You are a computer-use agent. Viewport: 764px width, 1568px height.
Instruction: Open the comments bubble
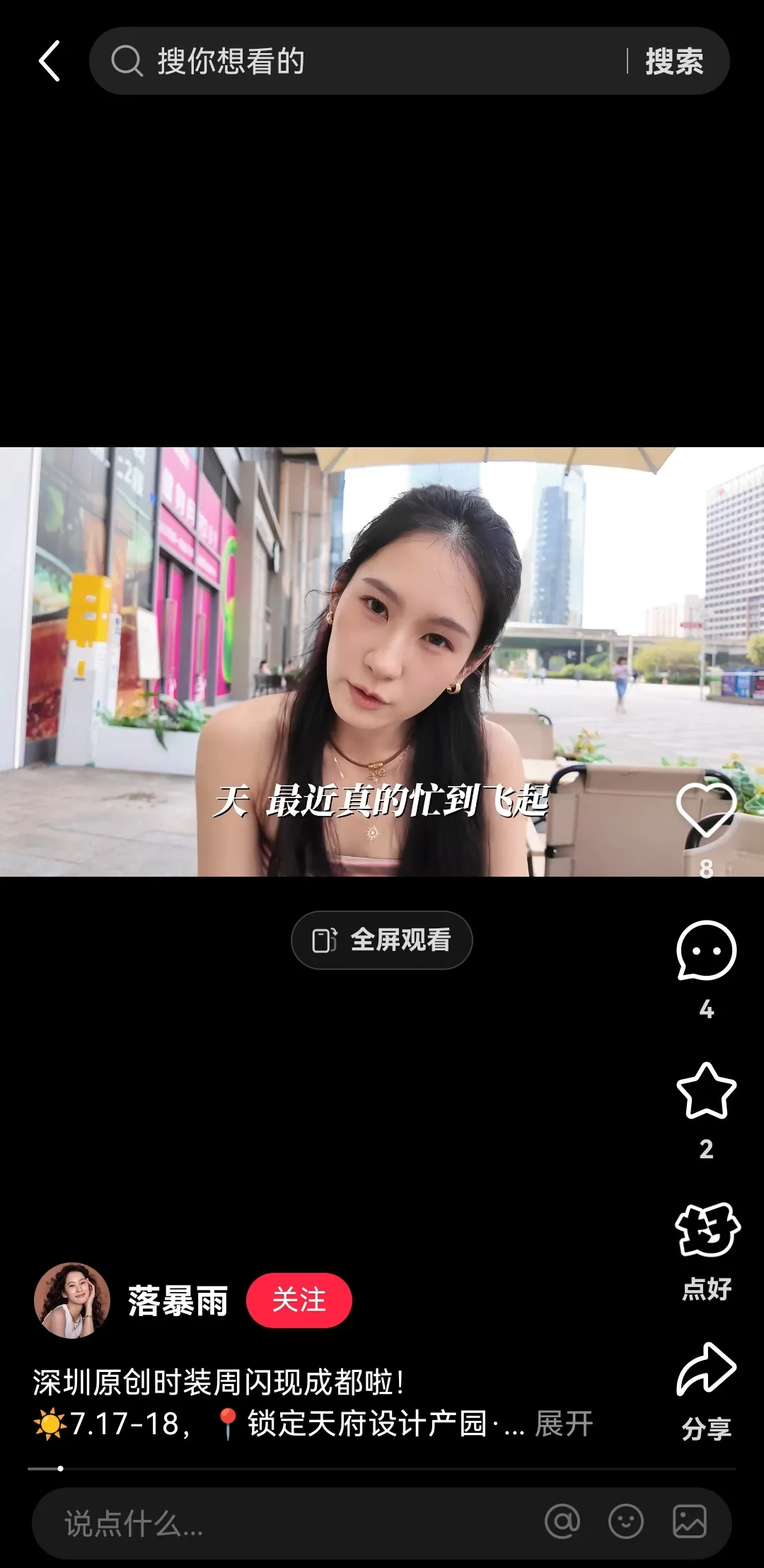[706, 951]
